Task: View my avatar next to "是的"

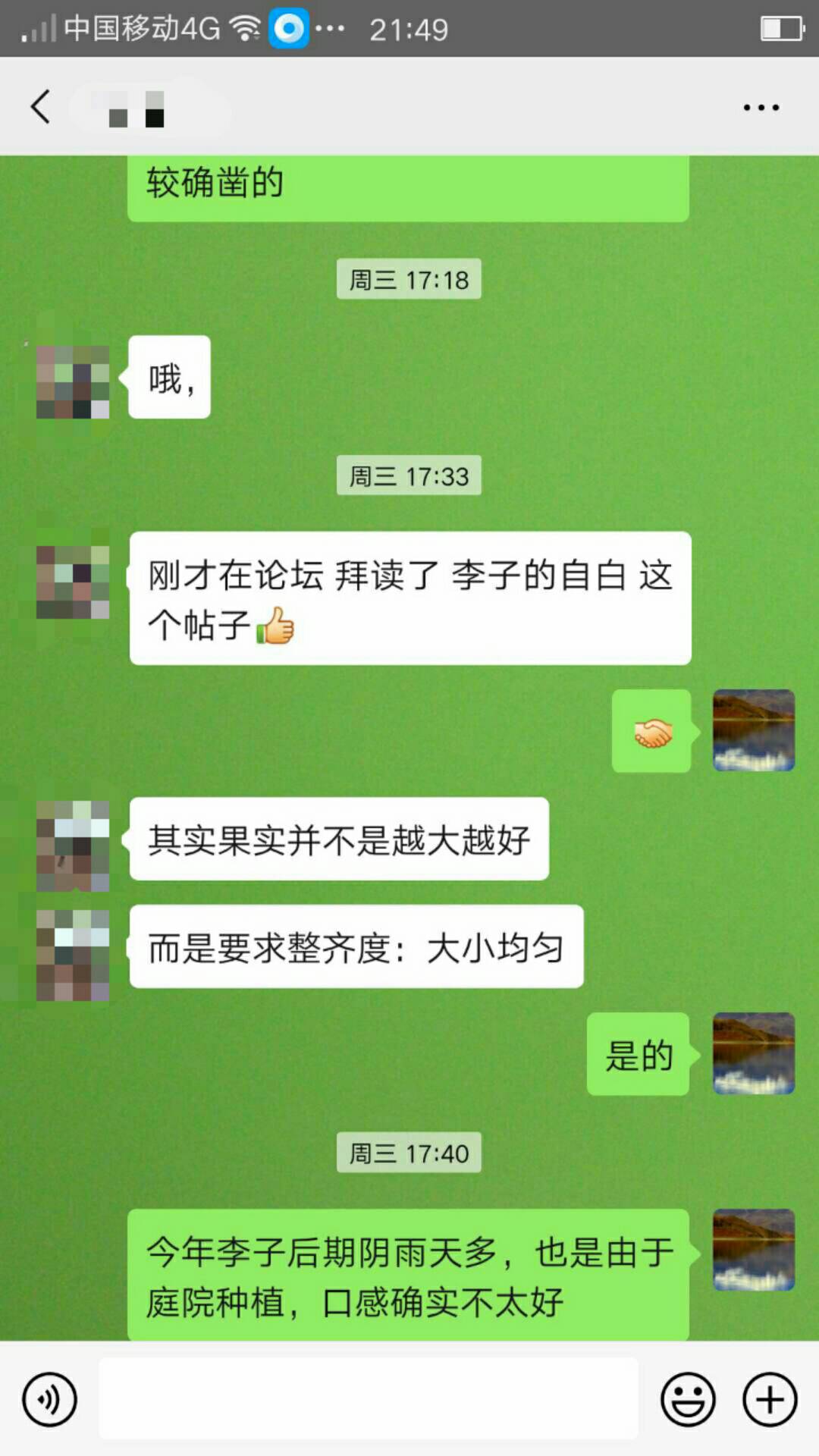Action: point(754,1053)
